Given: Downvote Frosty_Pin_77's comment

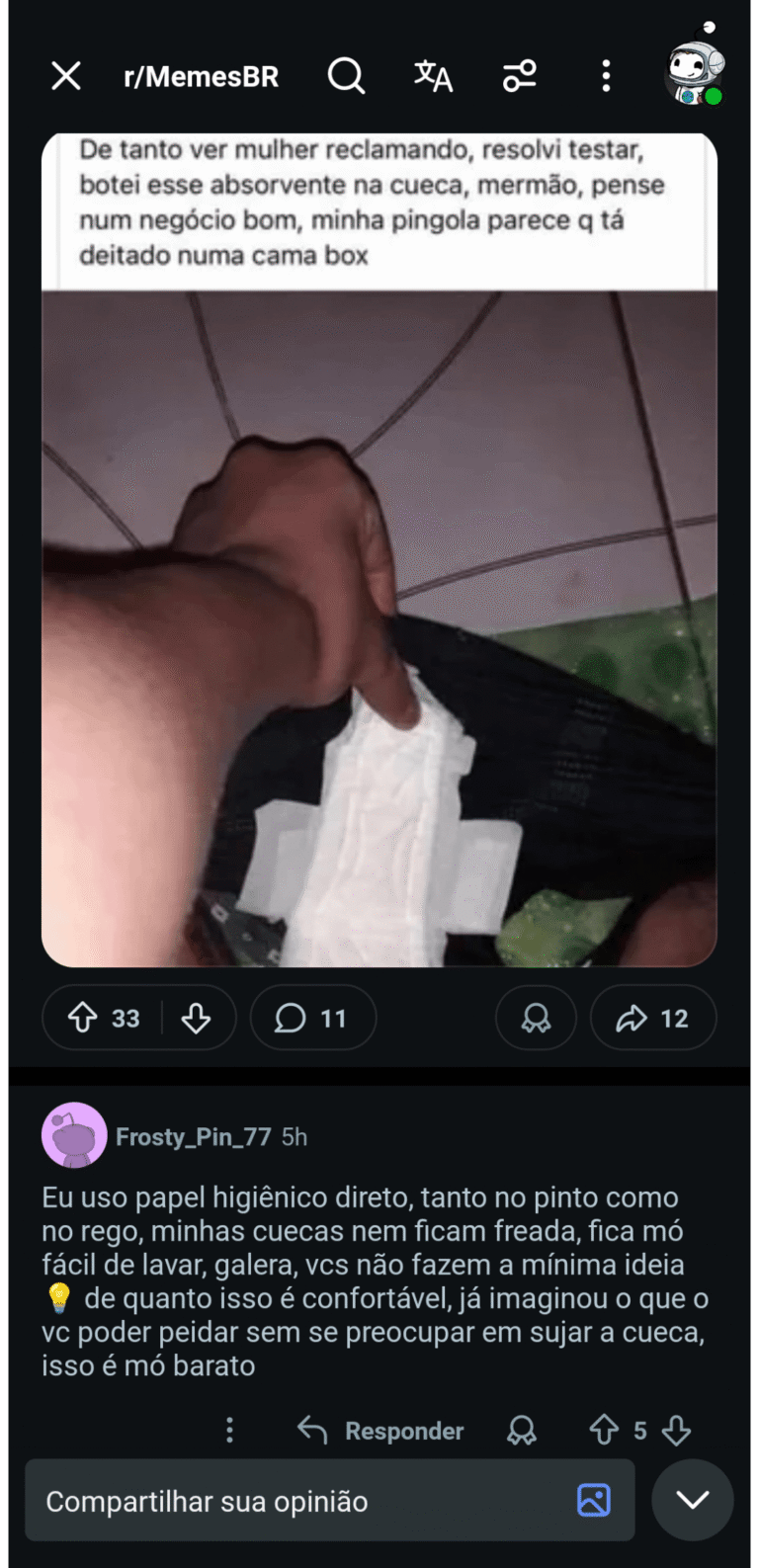Looking at the screenshot, I should pos(677,1430).
